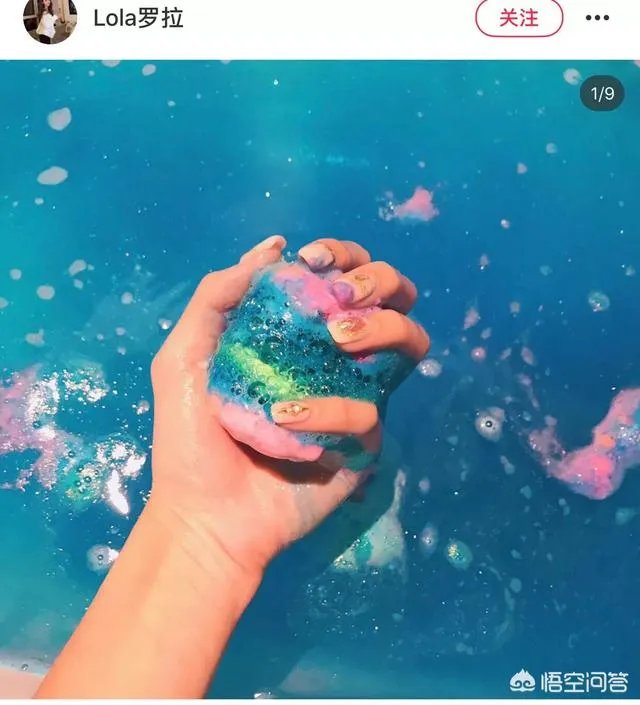Open the bath bomb photo fullscreen
Screen dimensions: 640x705
click(320, 380)
